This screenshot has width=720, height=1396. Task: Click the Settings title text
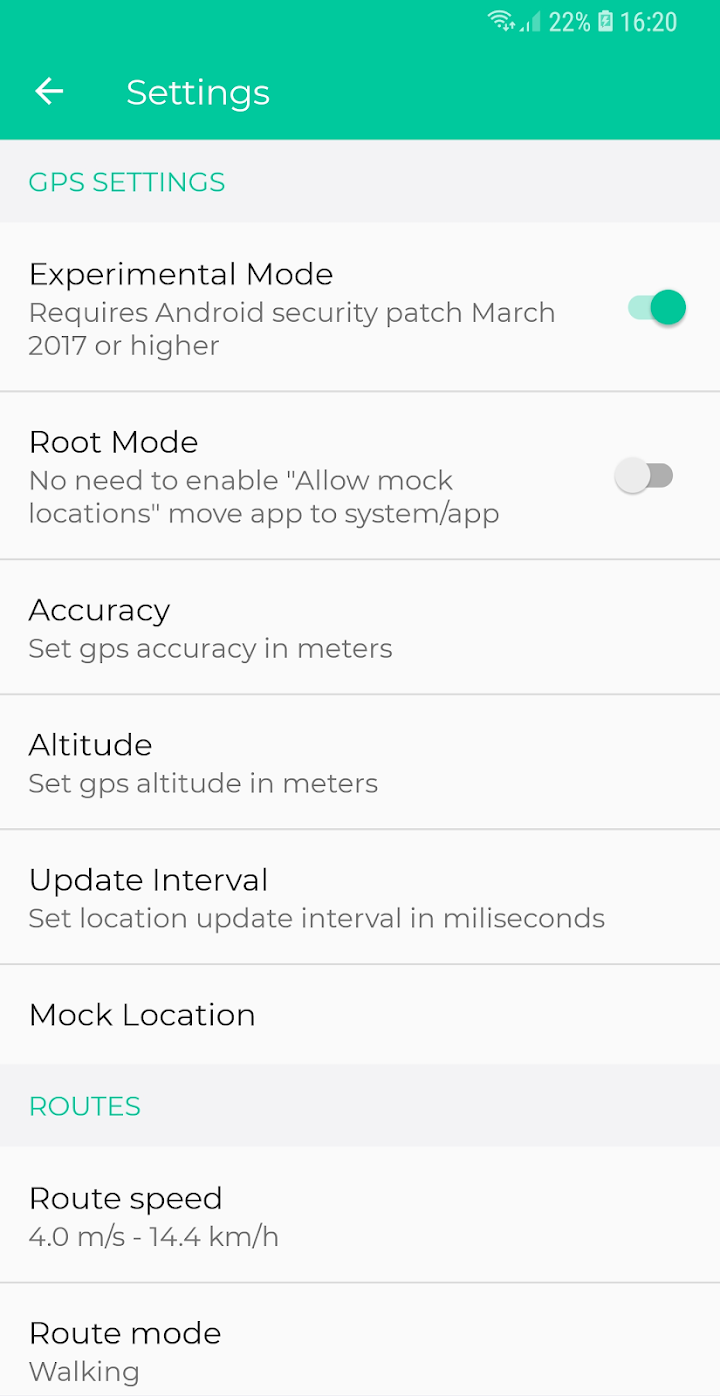197,91
